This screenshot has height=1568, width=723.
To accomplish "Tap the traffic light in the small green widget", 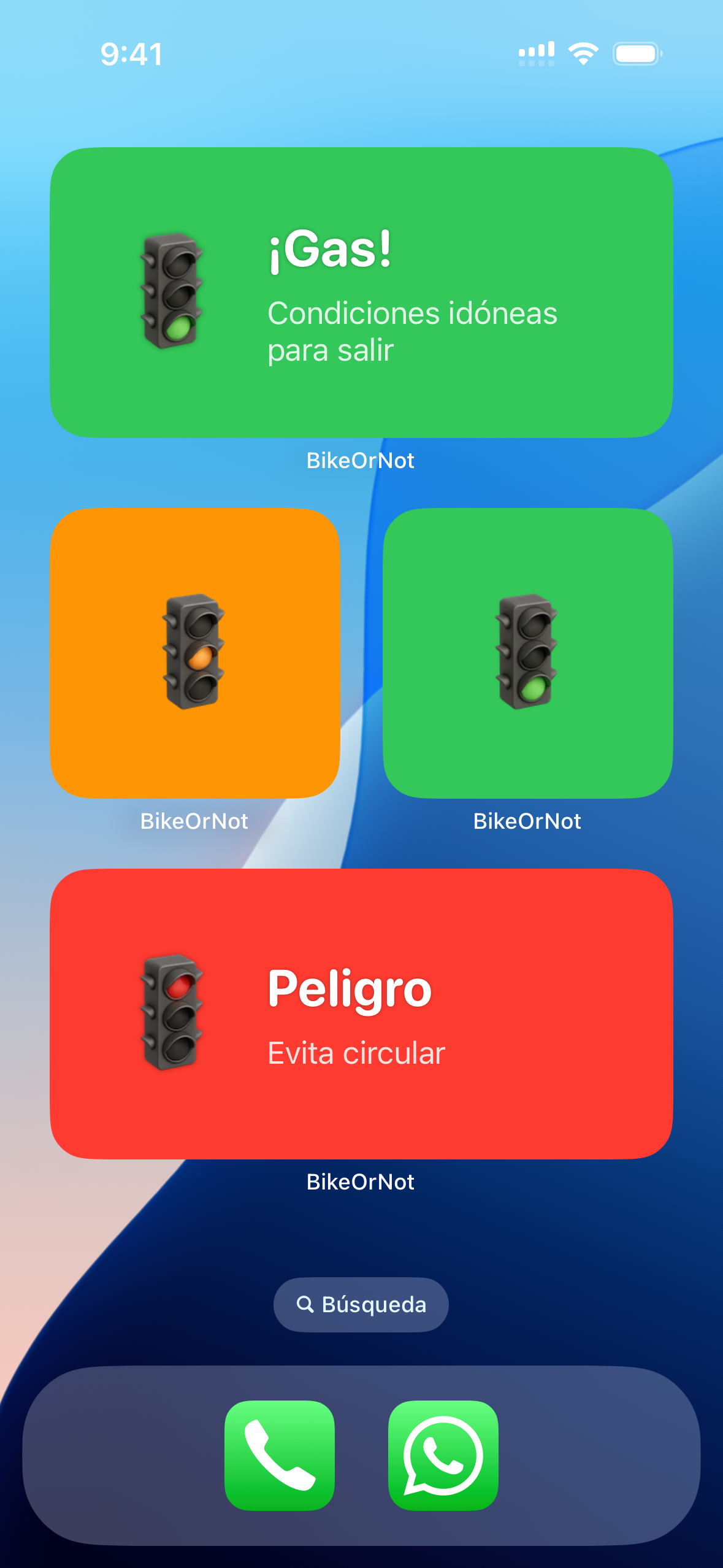I will pyautogui.click(x=527, y=651).
